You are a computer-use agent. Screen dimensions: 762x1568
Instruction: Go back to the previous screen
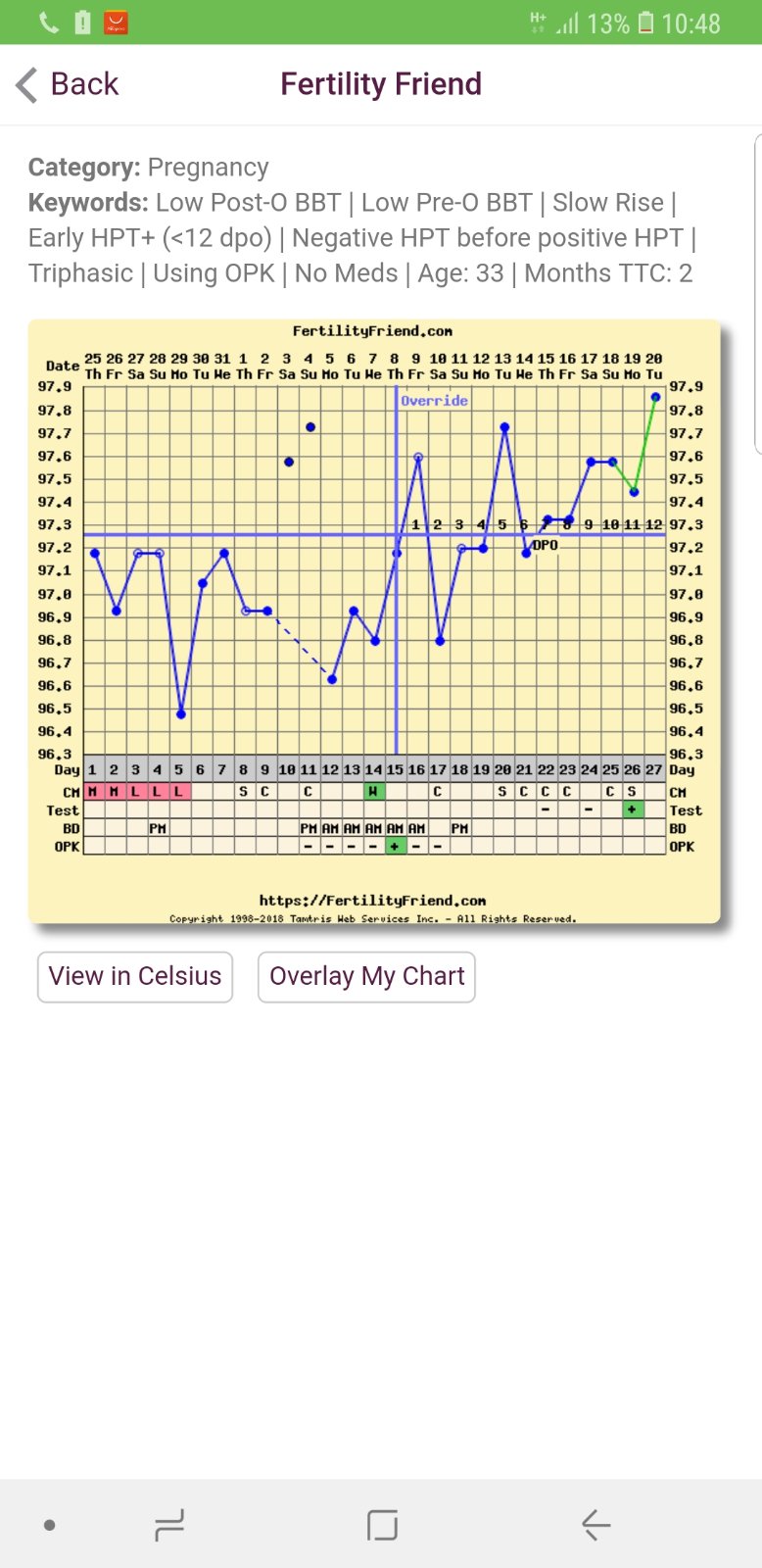point(67,84)
